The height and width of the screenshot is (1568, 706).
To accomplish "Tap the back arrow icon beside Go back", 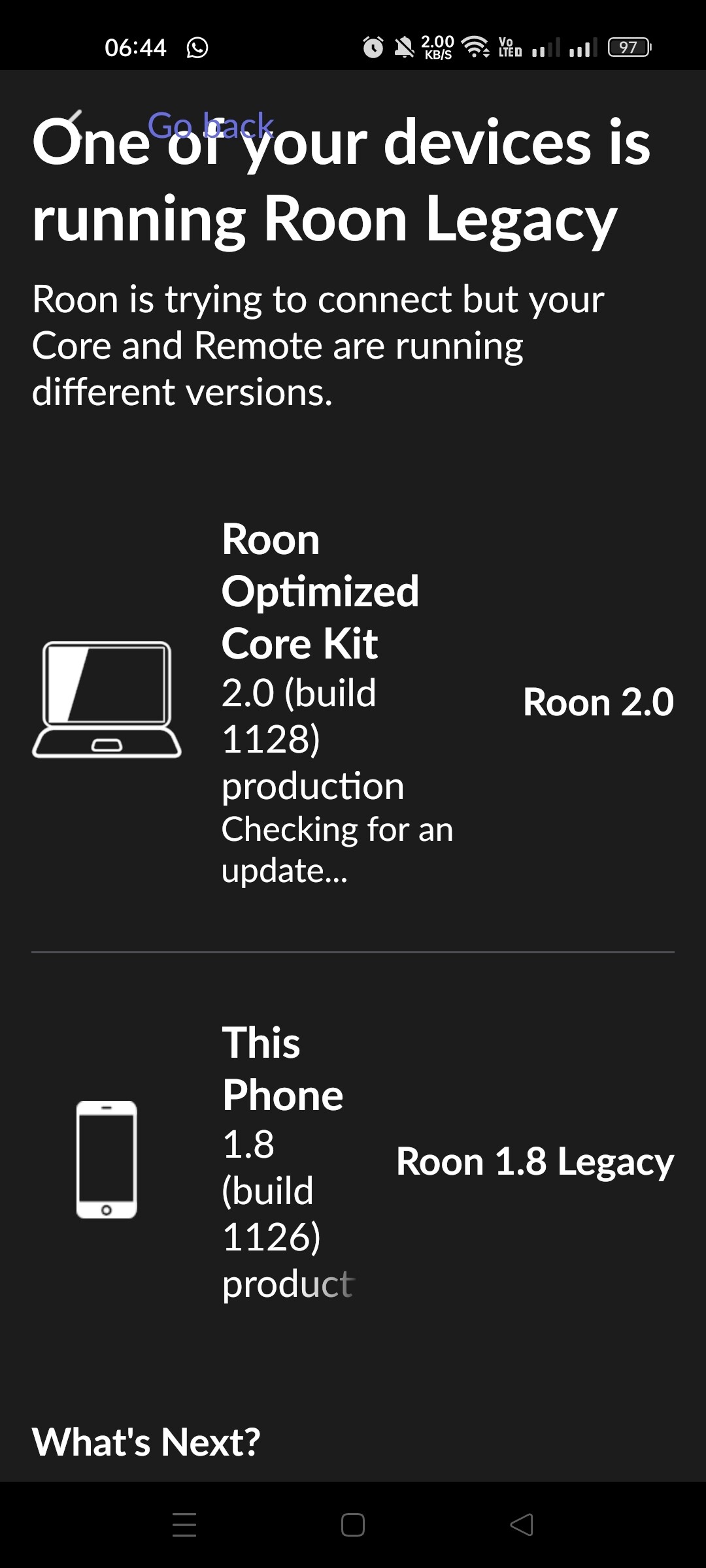I will [x=73, y=124].
